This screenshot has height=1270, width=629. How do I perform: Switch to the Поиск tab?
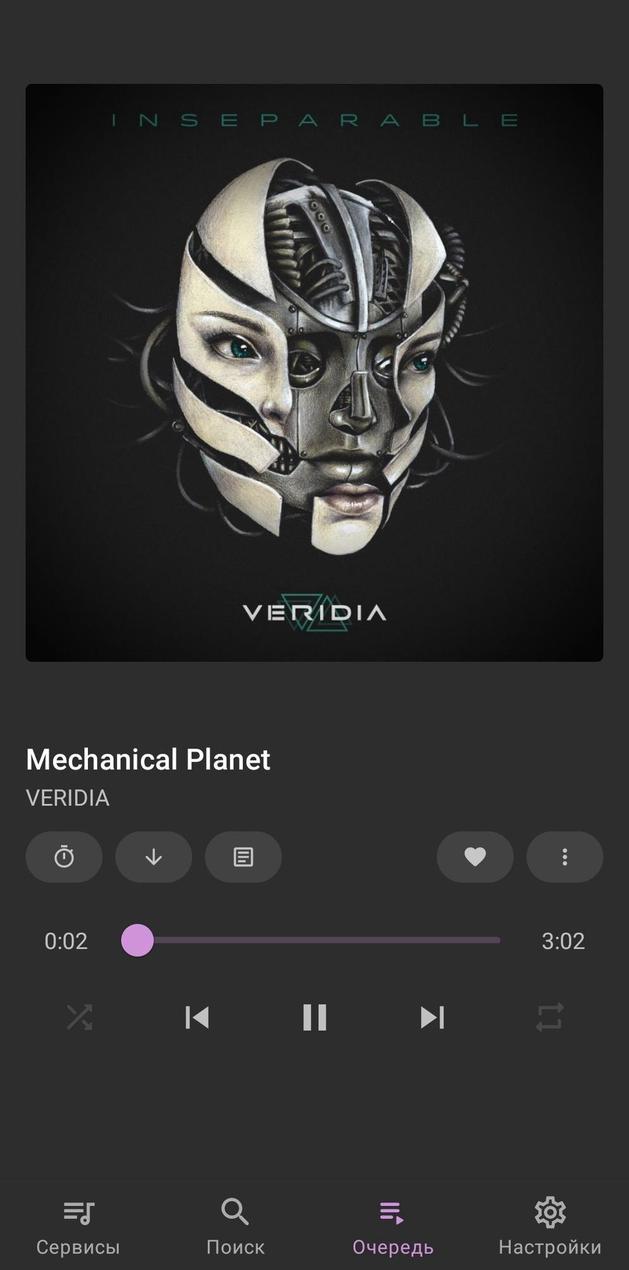click(x=235, y=1226)
